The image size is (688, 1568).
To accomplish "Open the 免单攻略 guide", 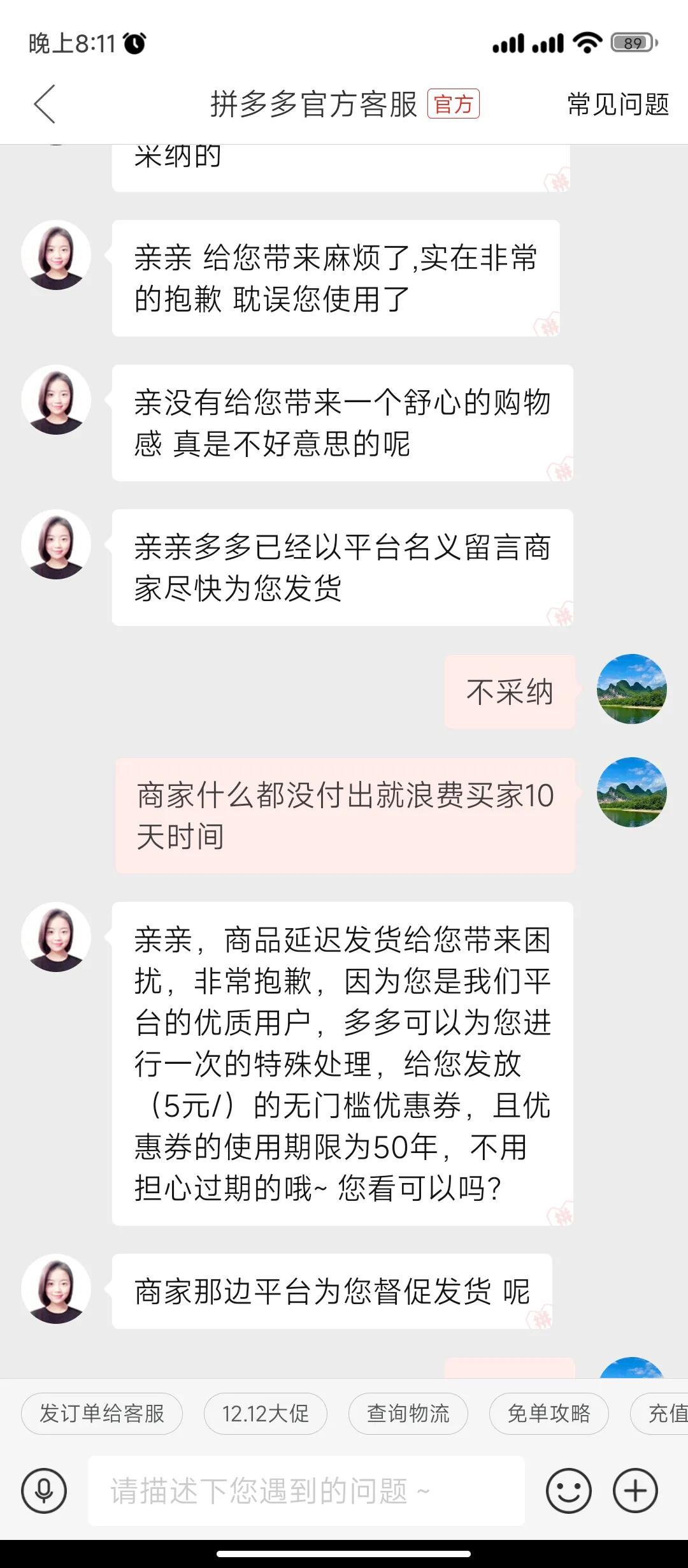I will [549, 1414].
